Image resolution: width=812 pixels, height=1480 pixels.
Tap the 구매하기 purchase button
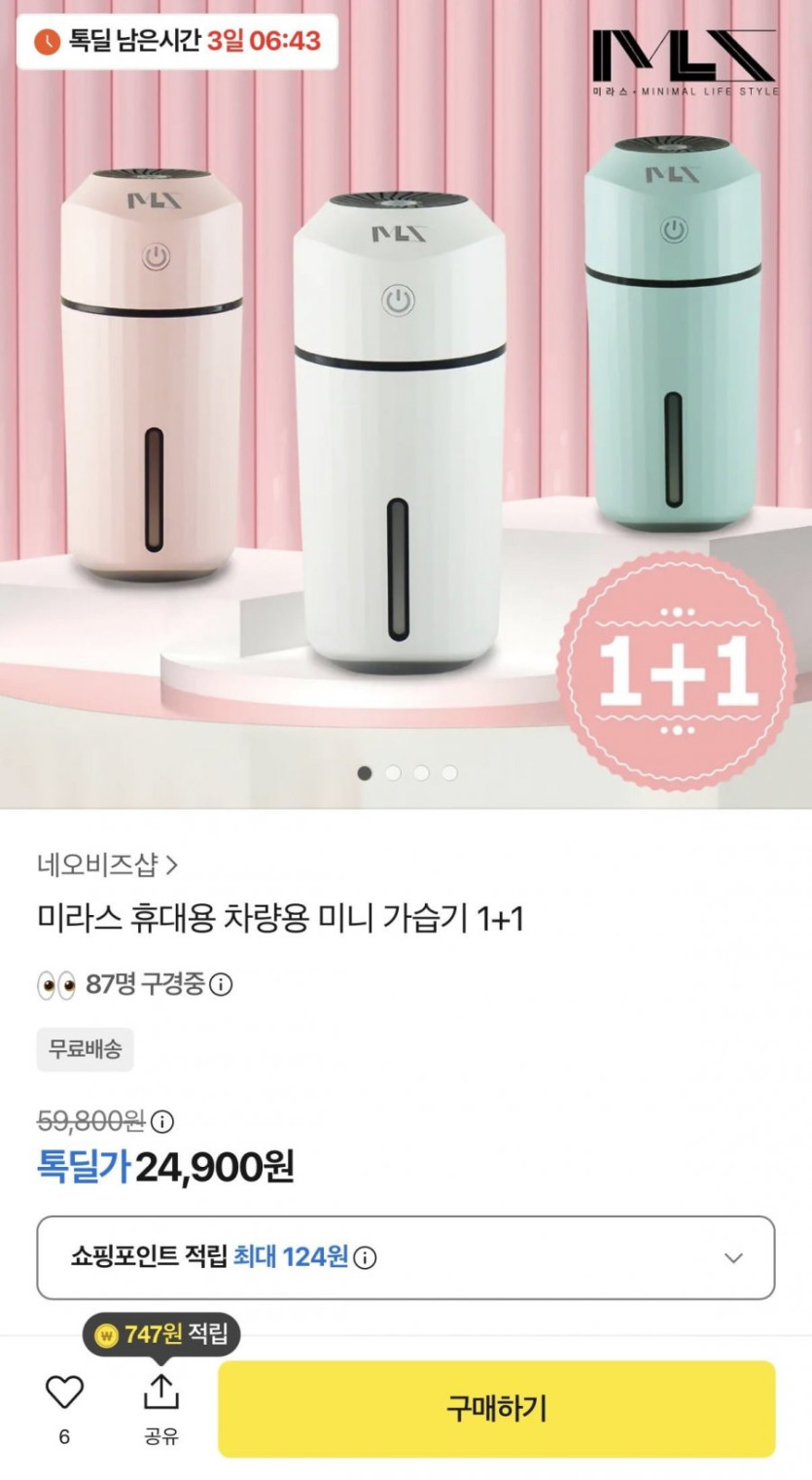[496, 1408]
